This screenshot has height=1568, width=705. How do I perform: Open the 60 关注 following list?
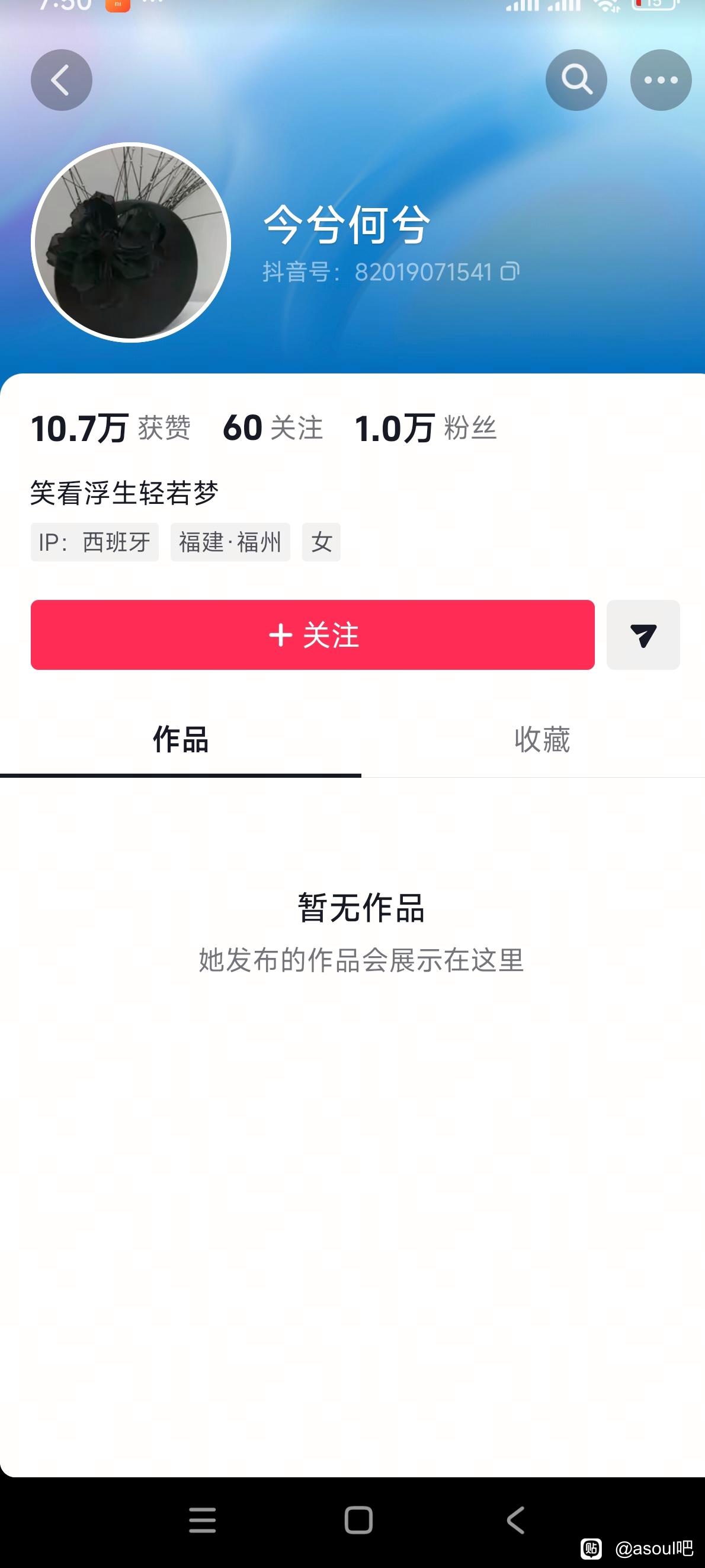click(273, 428)
